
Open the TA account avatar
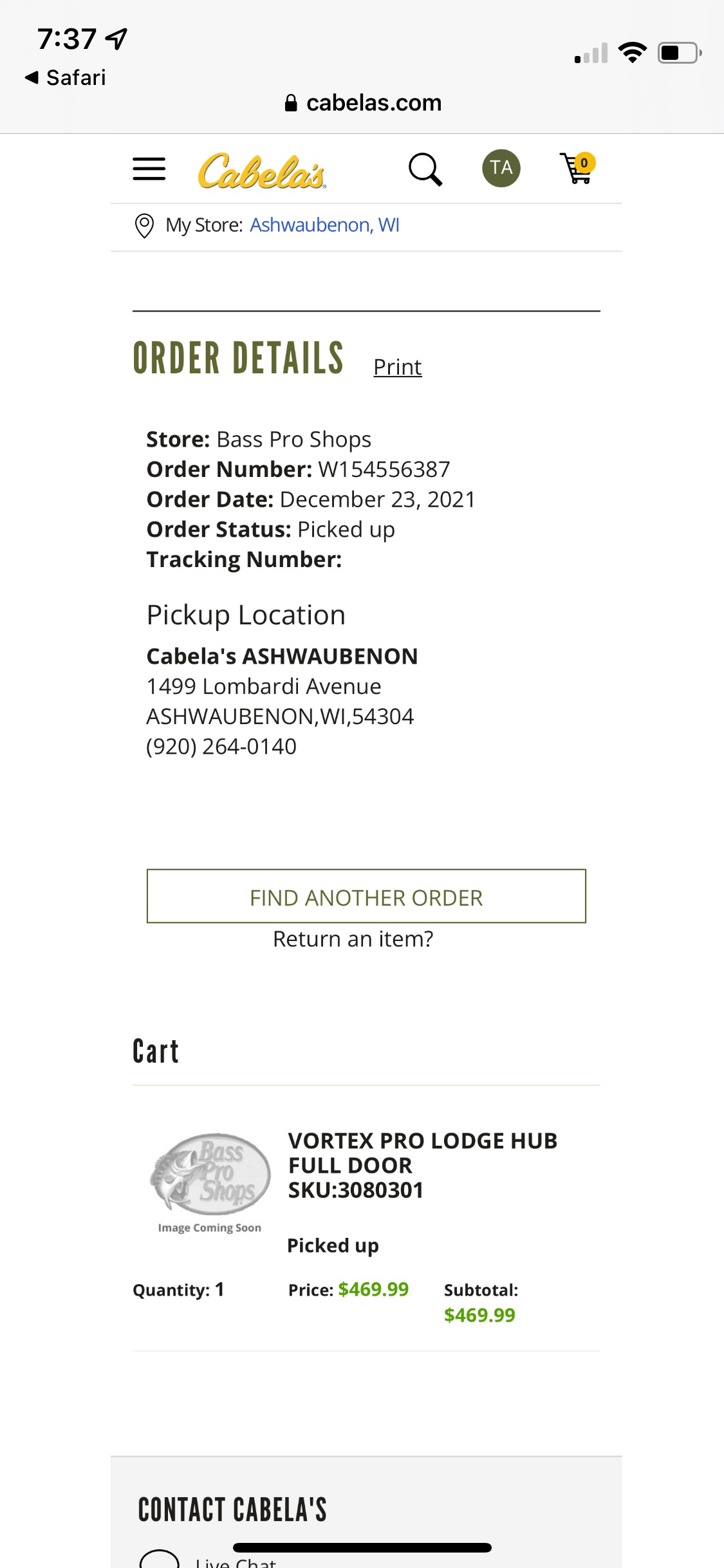(501, 168)
